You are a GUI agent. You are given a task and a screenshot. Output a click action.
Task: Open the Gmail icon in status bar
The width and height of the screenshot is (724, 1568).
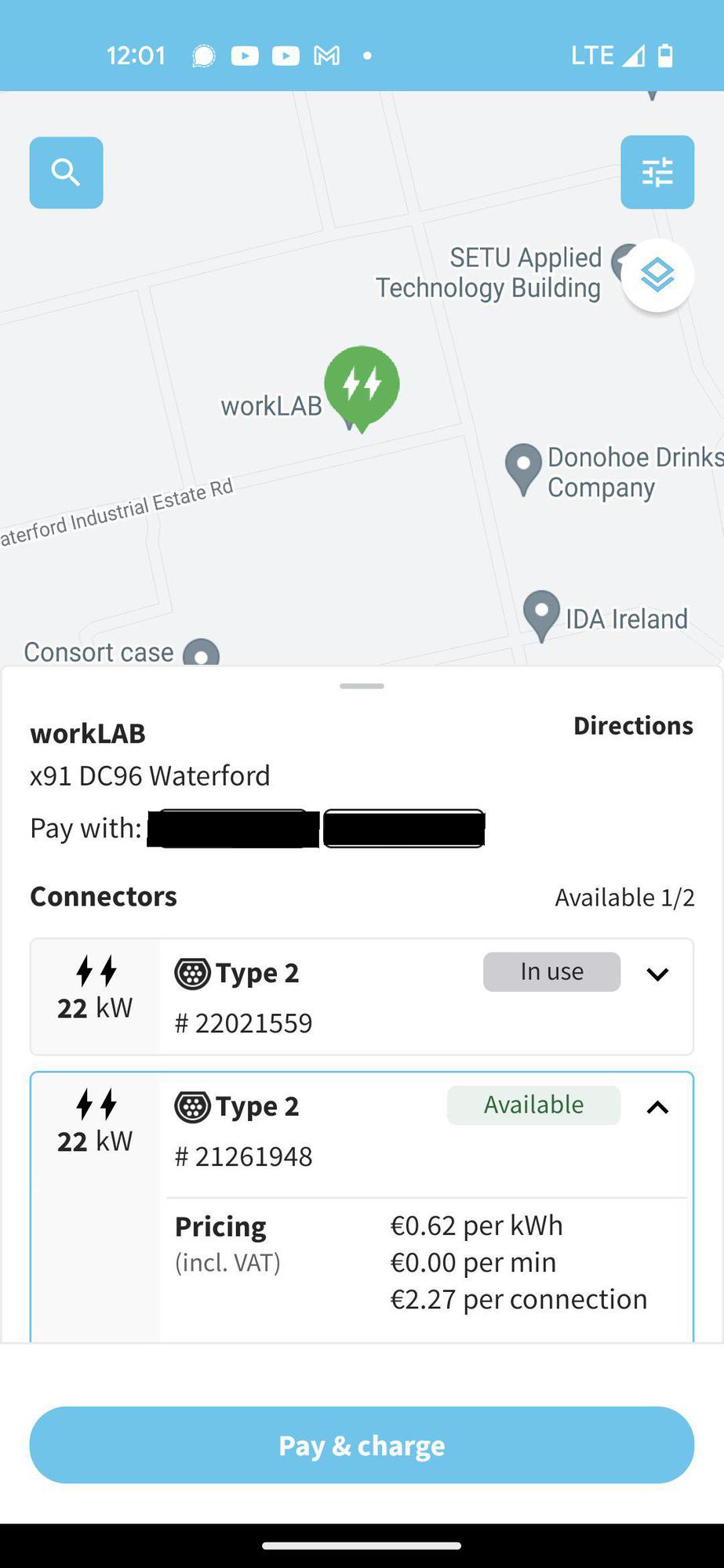325,55
